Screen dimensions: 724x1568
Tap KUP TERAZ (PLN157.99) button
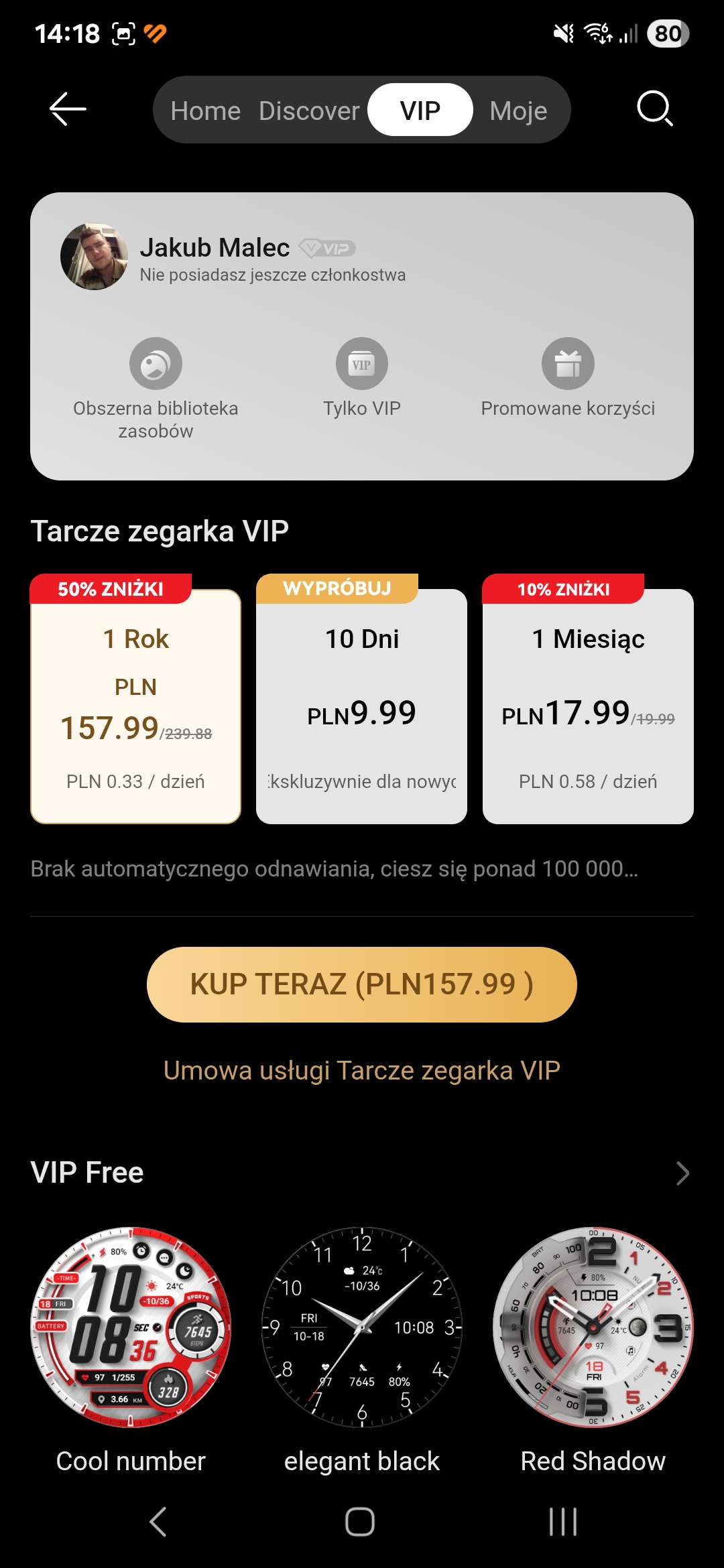(x=361, y=984)
